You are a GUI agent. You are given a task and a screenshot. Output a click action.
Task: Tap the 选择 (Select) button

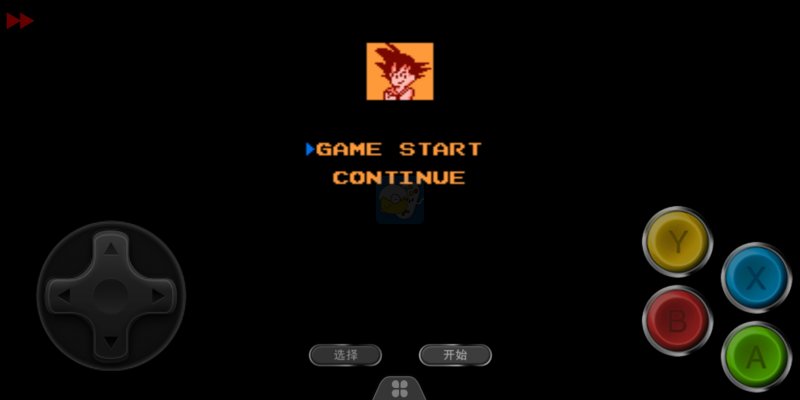pyautogui.click(x=346, y=355)
